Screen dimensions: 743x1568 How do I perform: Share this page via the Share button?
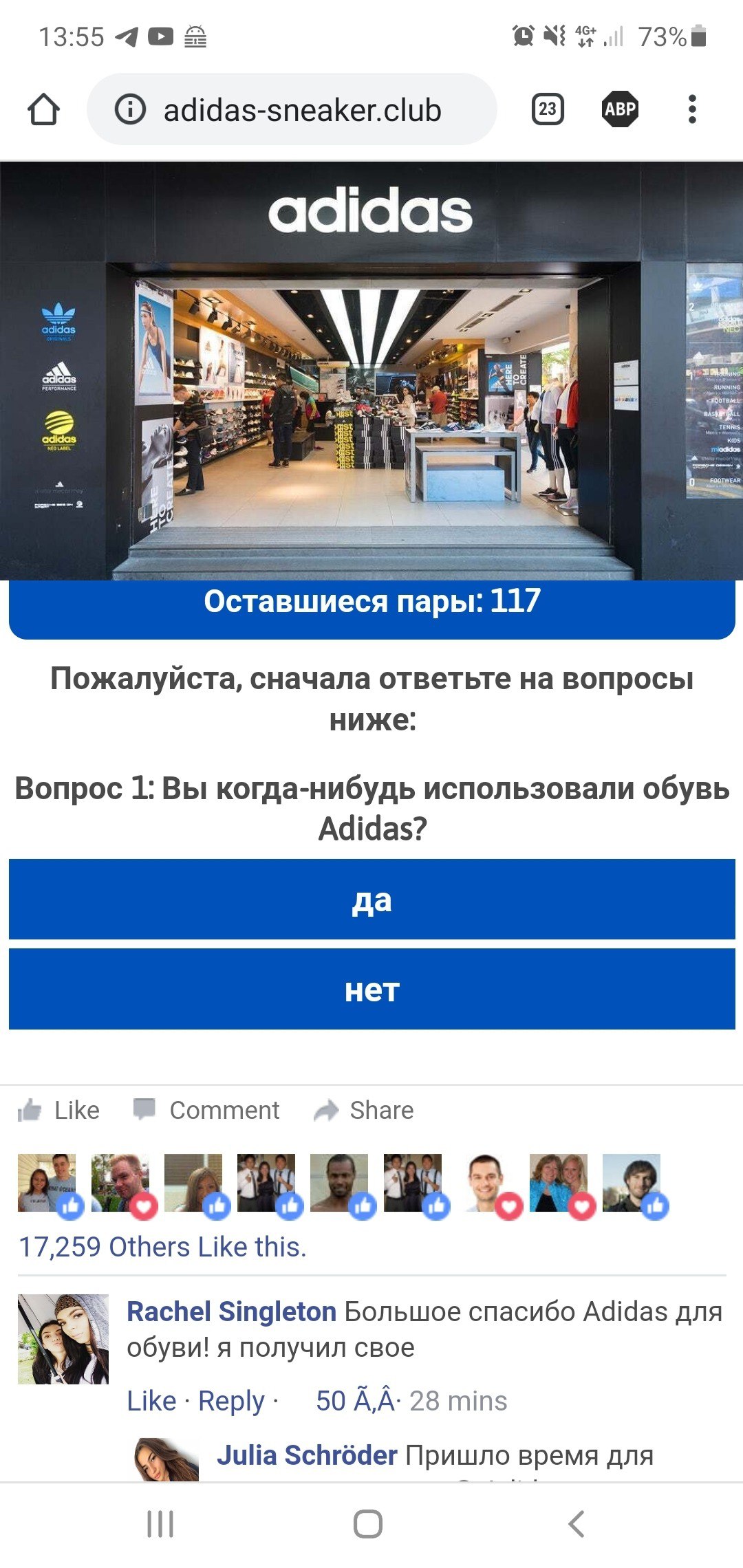[x=364, y=1110]
